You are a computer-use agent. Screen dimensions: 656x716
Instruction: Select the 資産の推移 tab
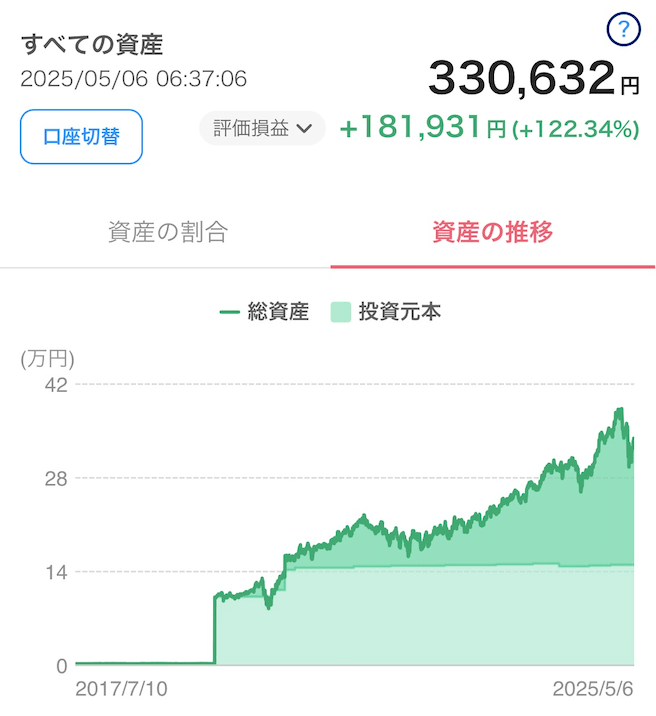(x=492, y=233)
